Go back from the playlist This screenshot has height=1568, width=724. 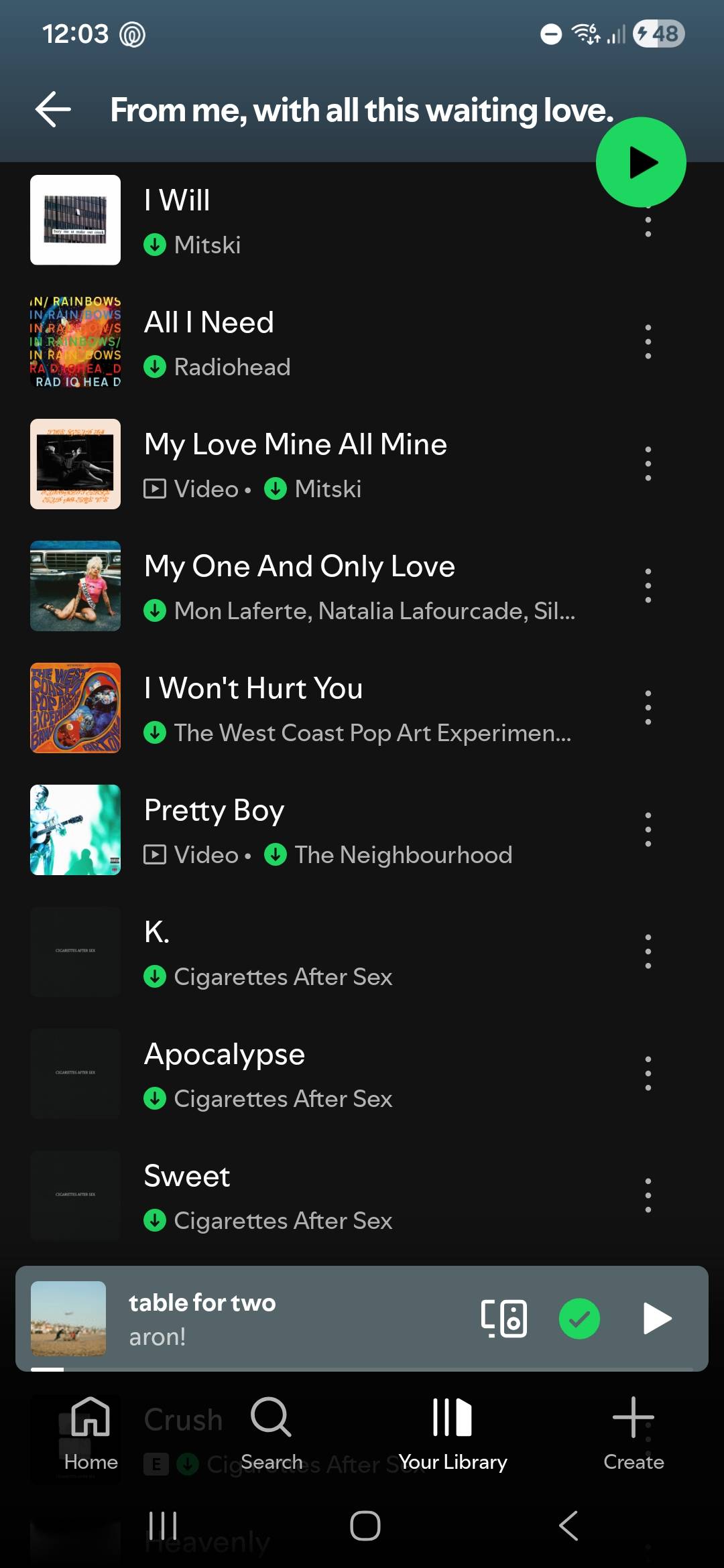[53, 109]
